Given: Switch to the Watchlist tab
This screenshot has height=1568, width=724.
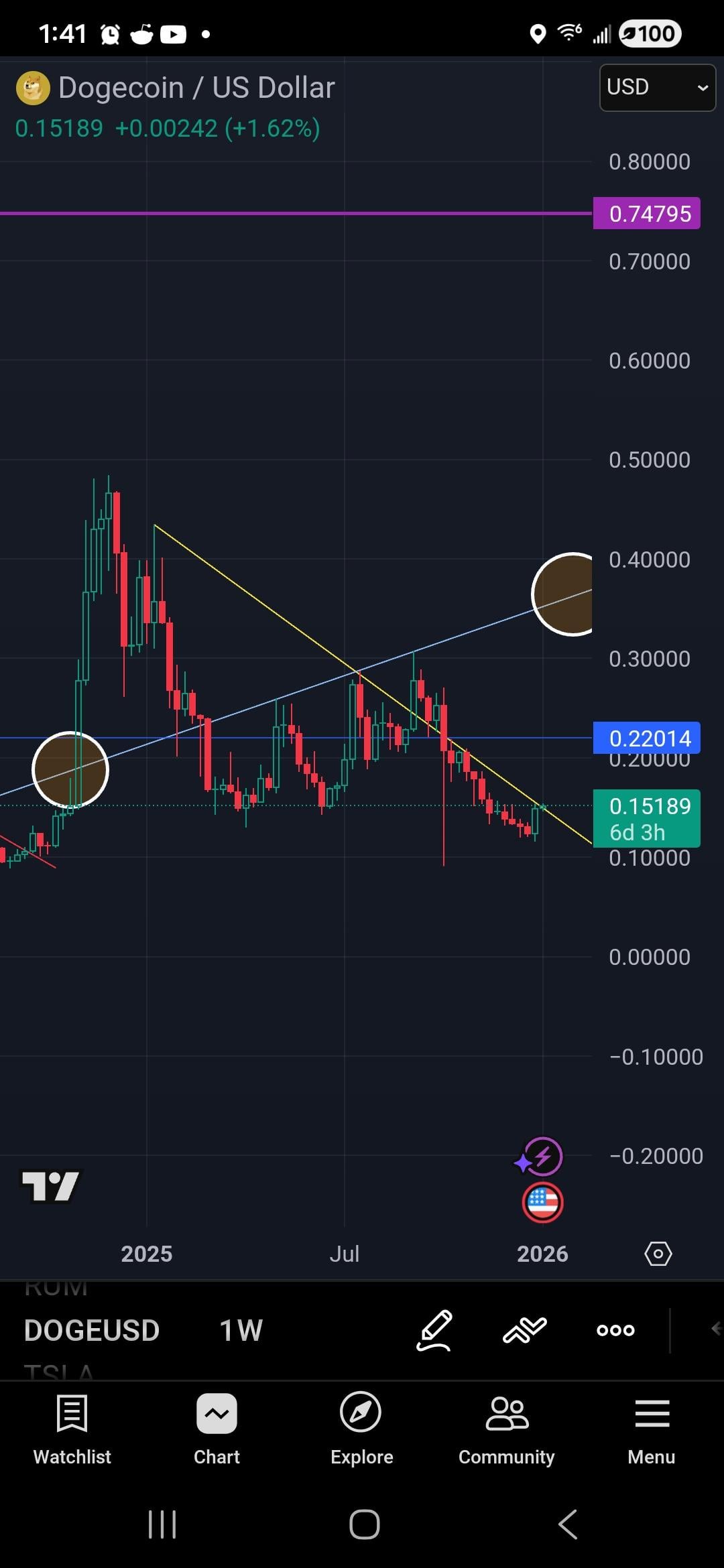Looking at the screenshot, I should pos(72,1429).
